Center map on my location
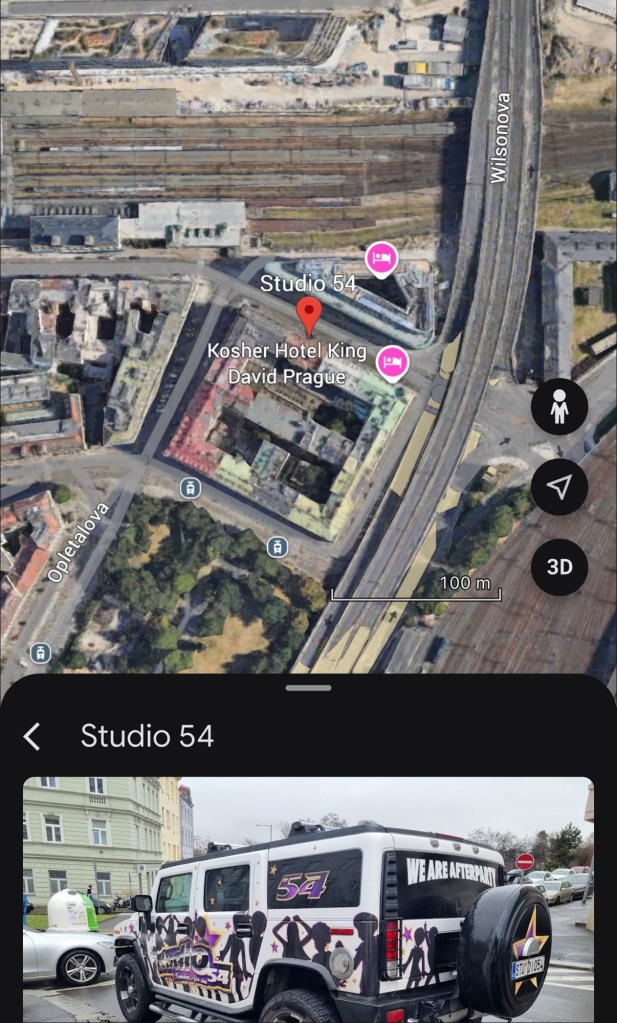 [559, 487]
